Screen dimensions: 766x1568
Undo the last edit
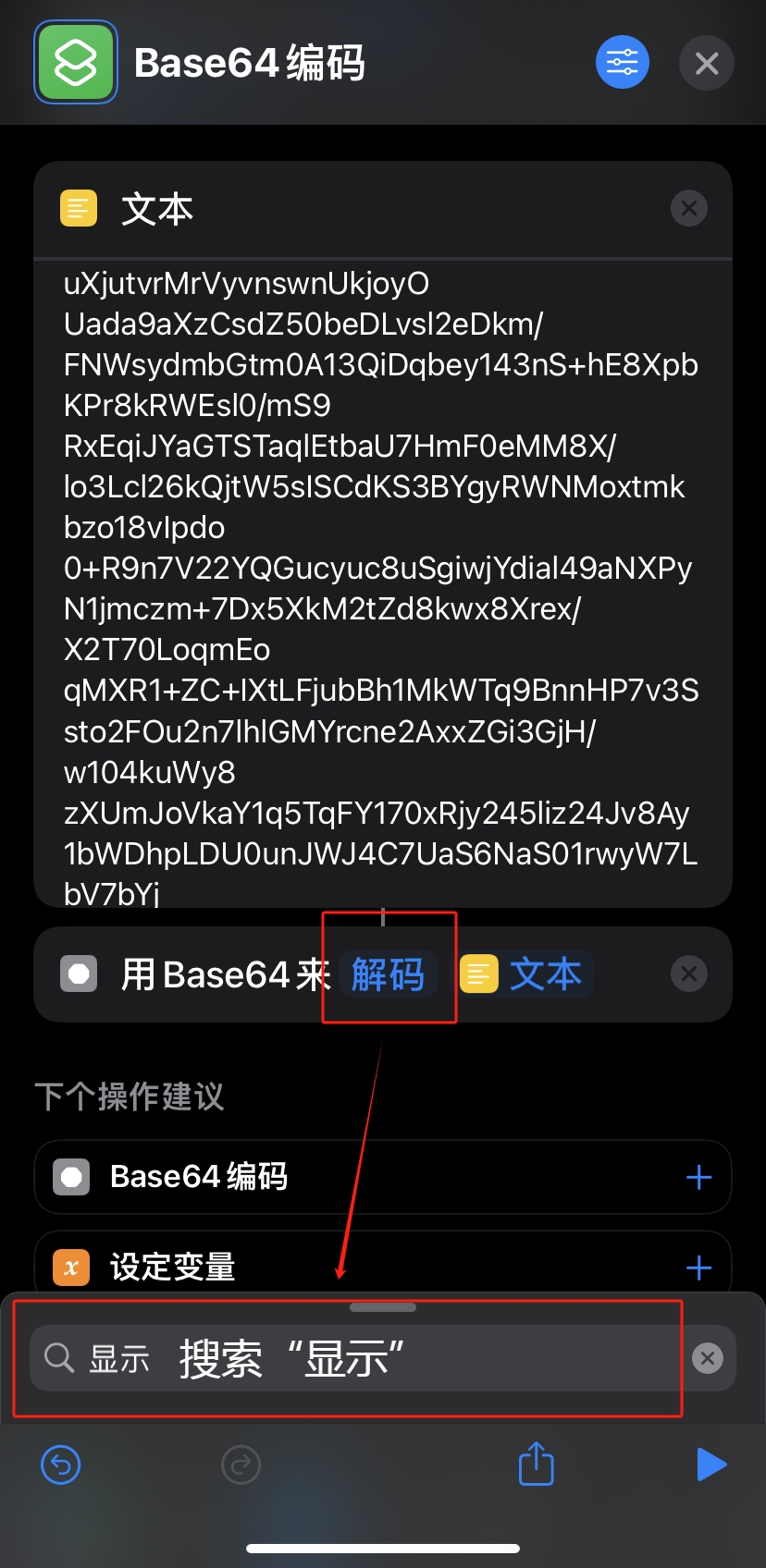click(x=61, y=1464)
